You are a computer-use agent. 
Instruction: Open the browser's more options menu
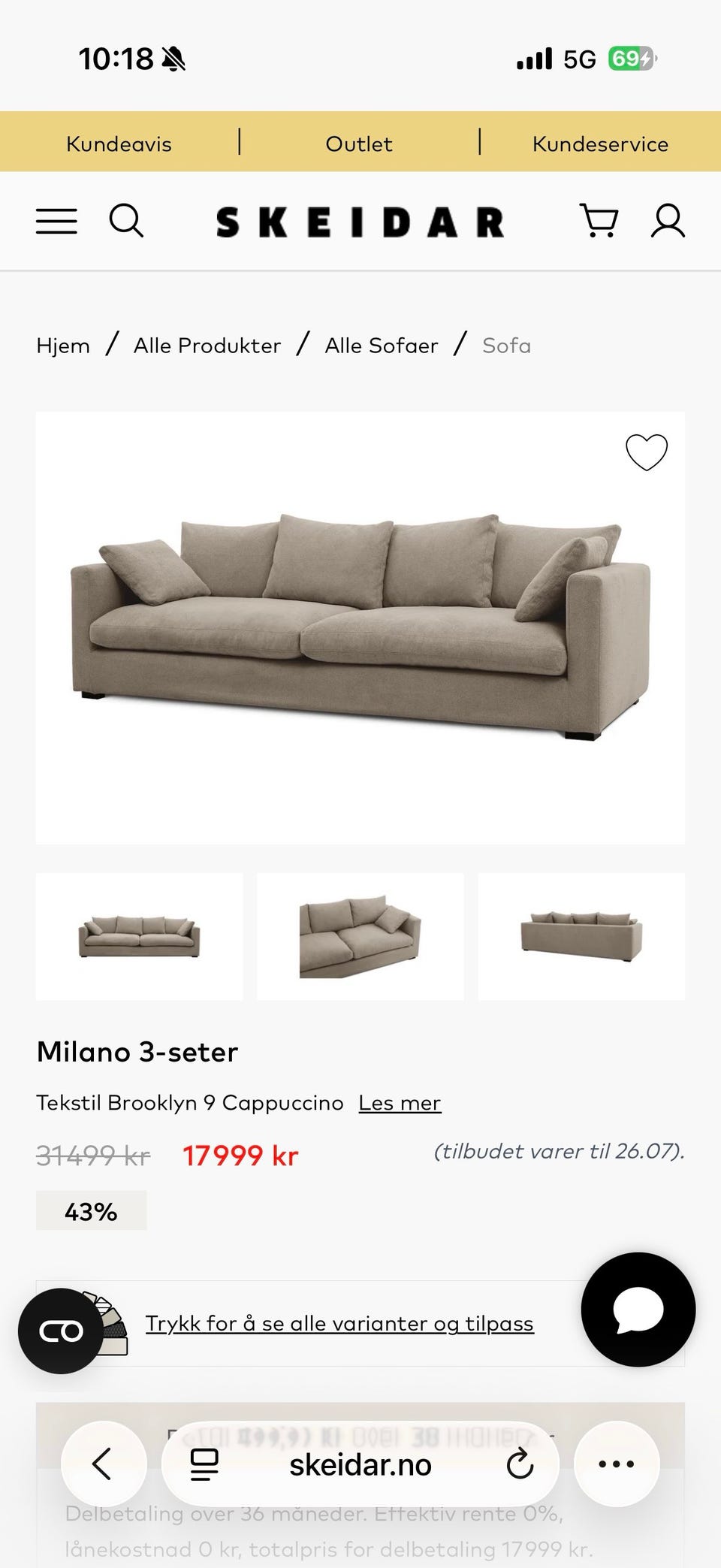point(617,1464)
